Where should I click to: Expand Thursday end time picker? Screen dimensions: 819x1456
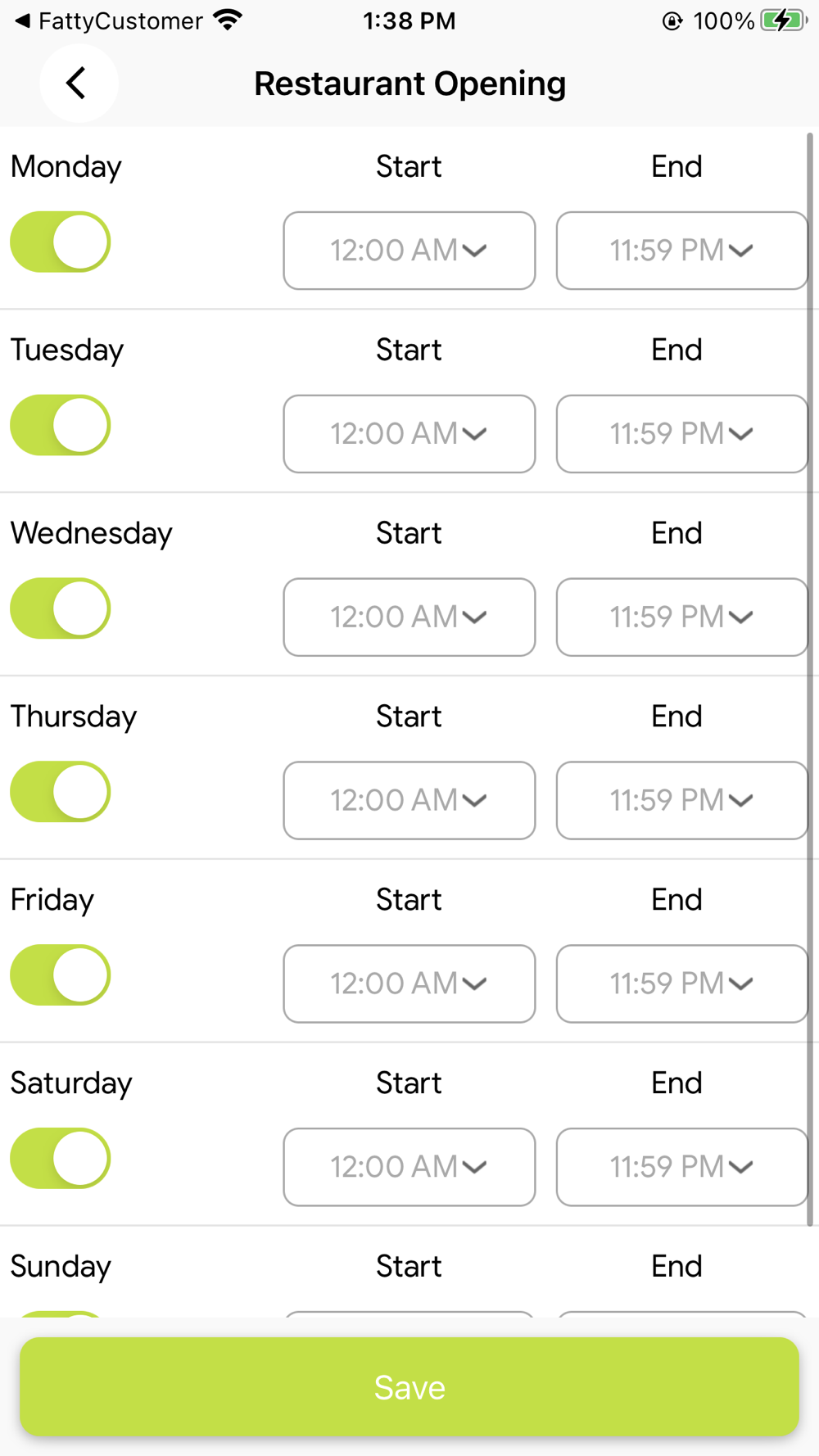pos(682,801)
